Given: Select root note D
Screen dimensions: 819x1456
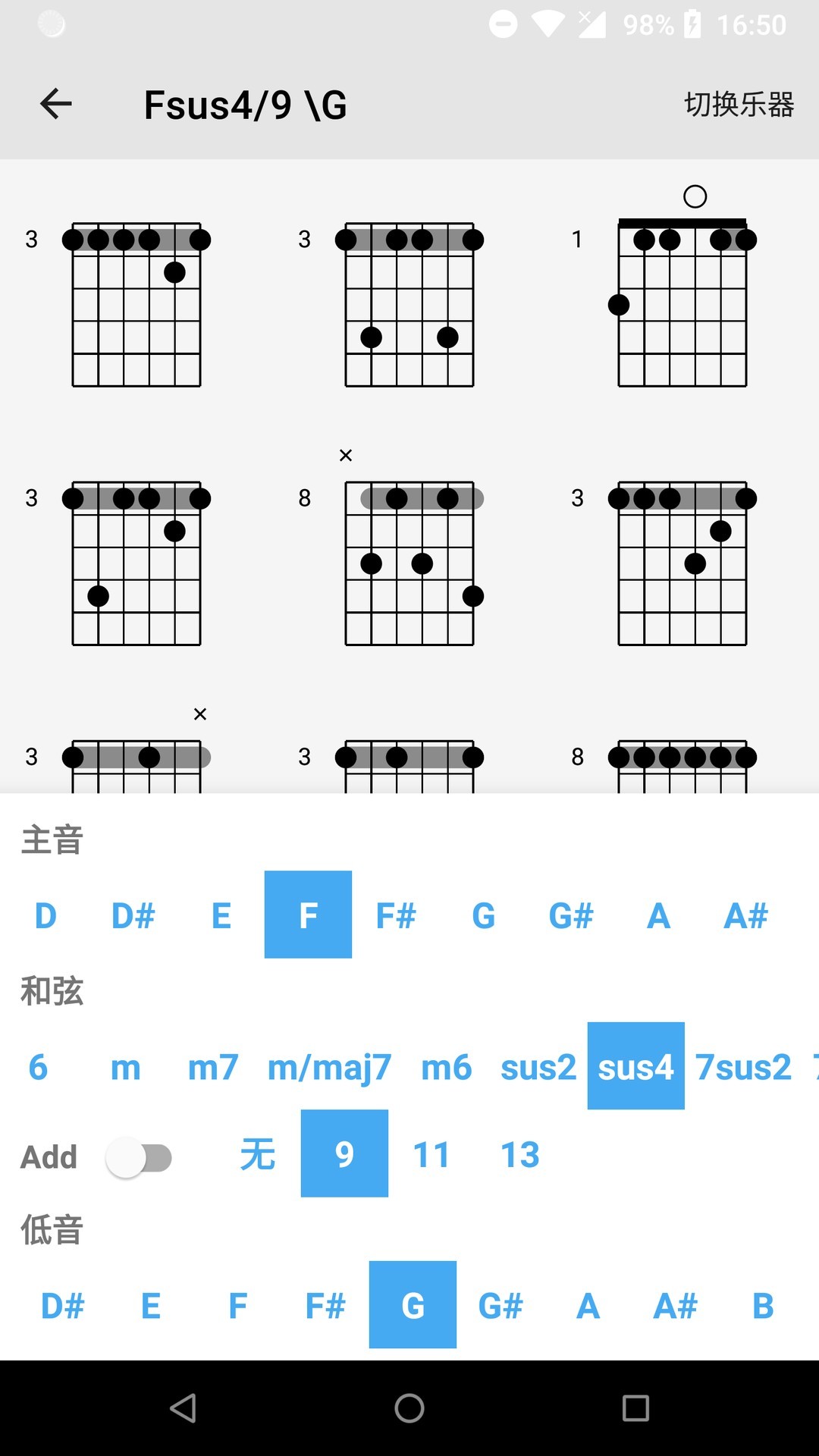Looking at the screenshot, I should 44,915.
